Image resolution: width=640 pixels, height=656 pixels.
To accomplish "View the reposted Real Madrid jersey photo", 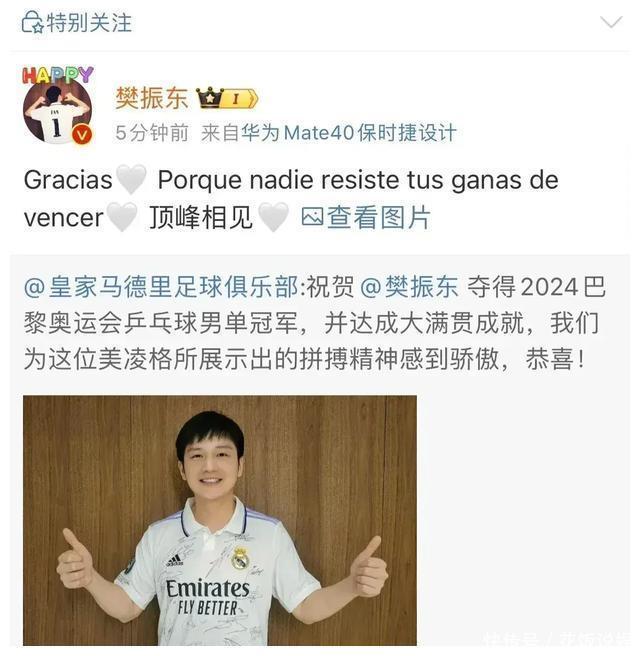I will tap(220, 520).
